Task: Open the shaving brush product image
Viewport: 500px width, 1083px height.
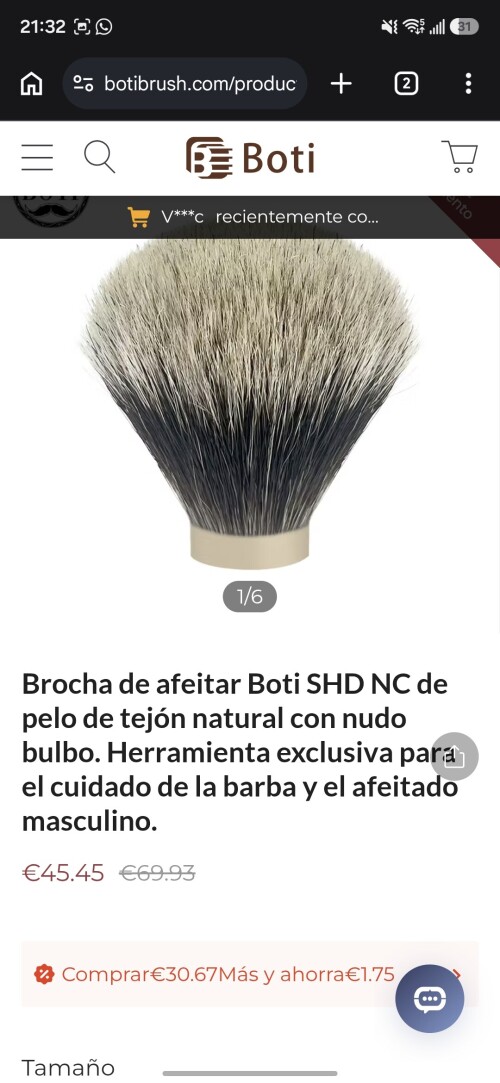Action: 249,401
